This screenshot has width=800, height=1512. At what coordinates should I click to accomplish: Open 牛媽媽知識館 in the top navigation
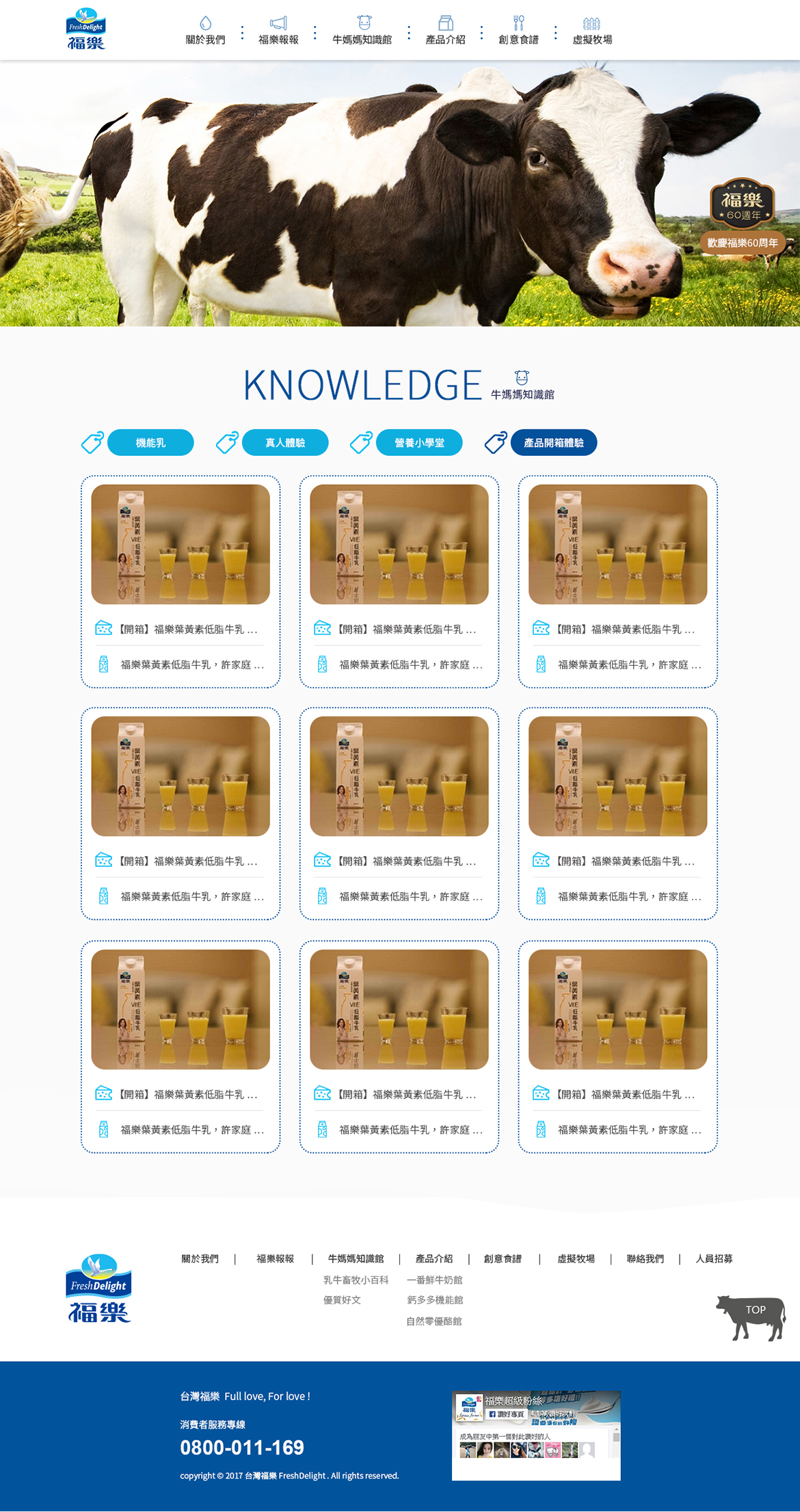(x=362, y=31)
